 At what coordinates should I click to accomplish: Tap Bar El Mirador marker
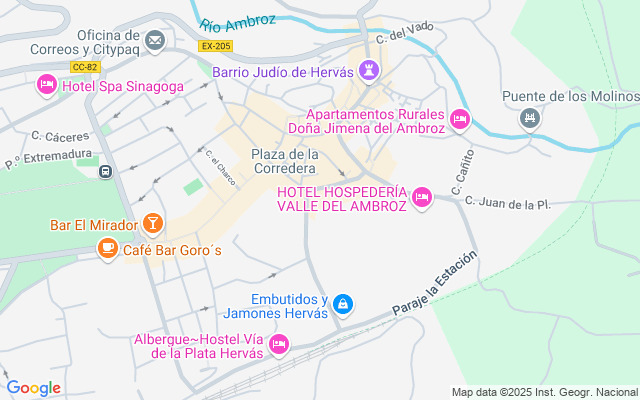pyautogui.click(x=152, y=224)
